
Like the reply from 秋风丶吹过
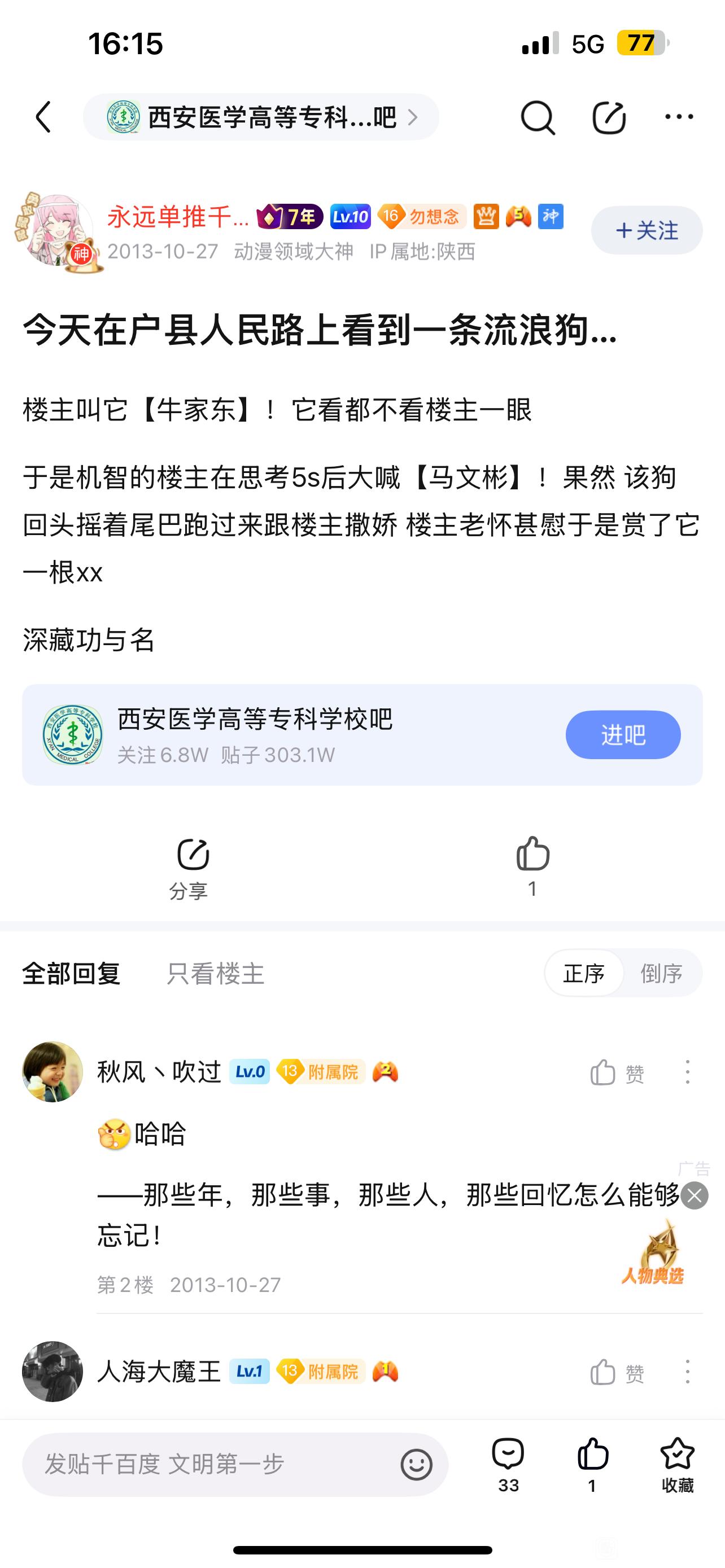pos(616,1072)
